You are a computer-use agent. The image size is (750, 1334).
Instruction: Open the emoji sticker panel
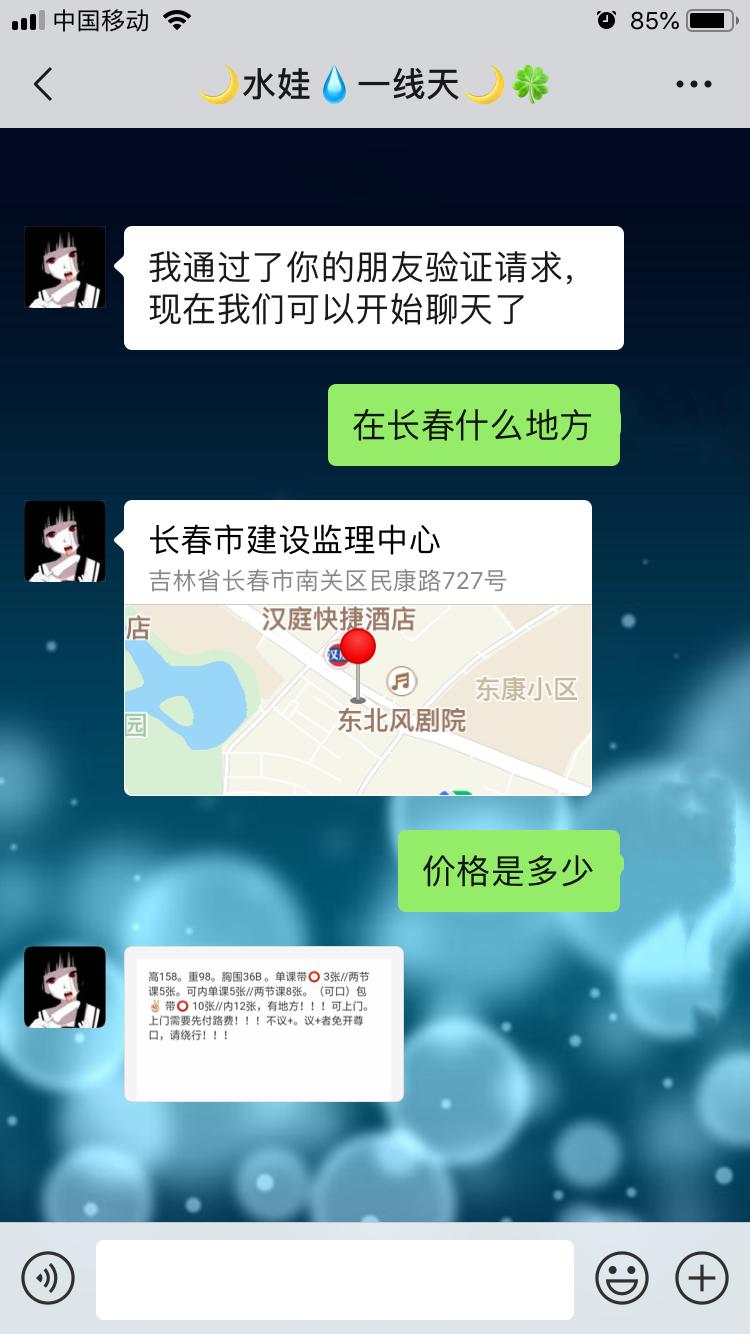pyautogui.click(x=621, y=1278)
